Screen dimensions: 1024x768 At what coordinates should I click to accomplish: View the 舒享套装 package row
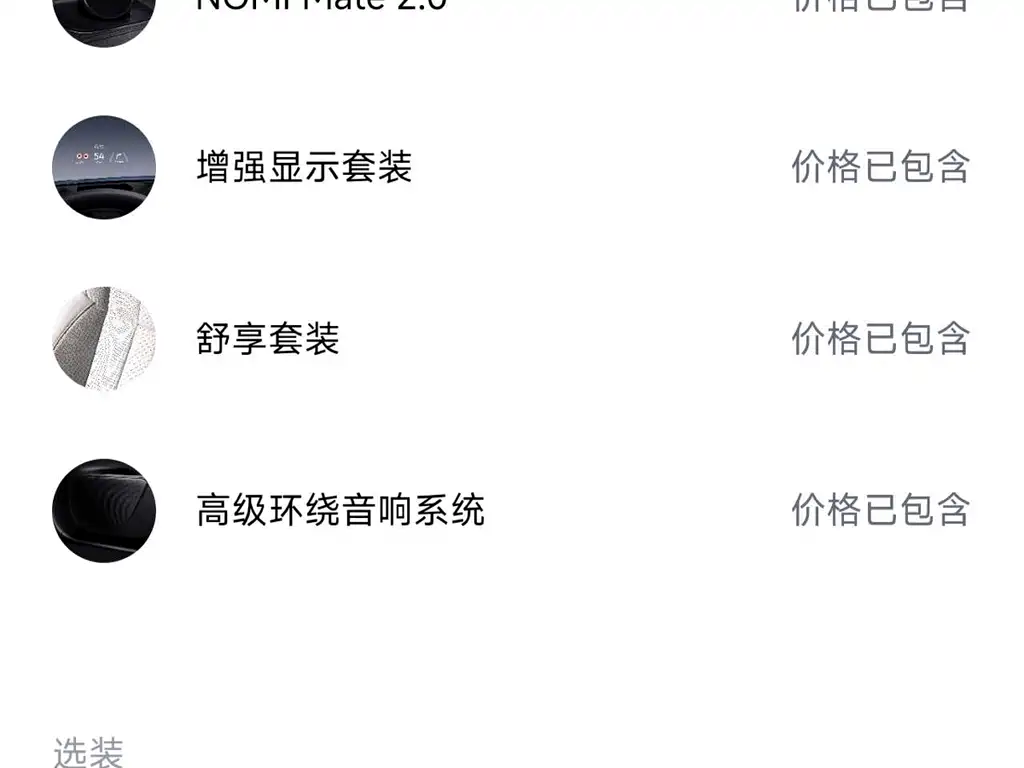268,339
